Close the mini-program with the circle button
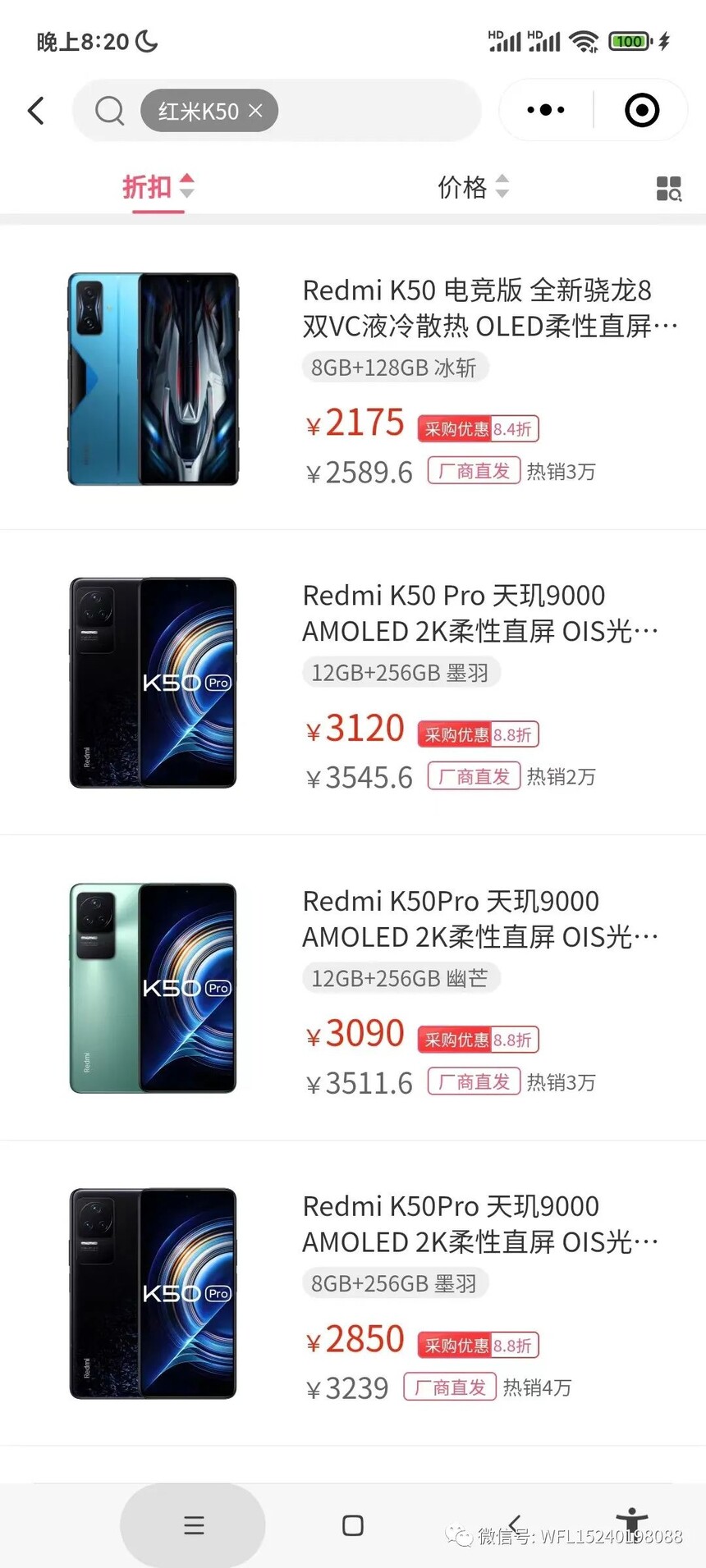 pyautogui.click(x=642, y=110)
